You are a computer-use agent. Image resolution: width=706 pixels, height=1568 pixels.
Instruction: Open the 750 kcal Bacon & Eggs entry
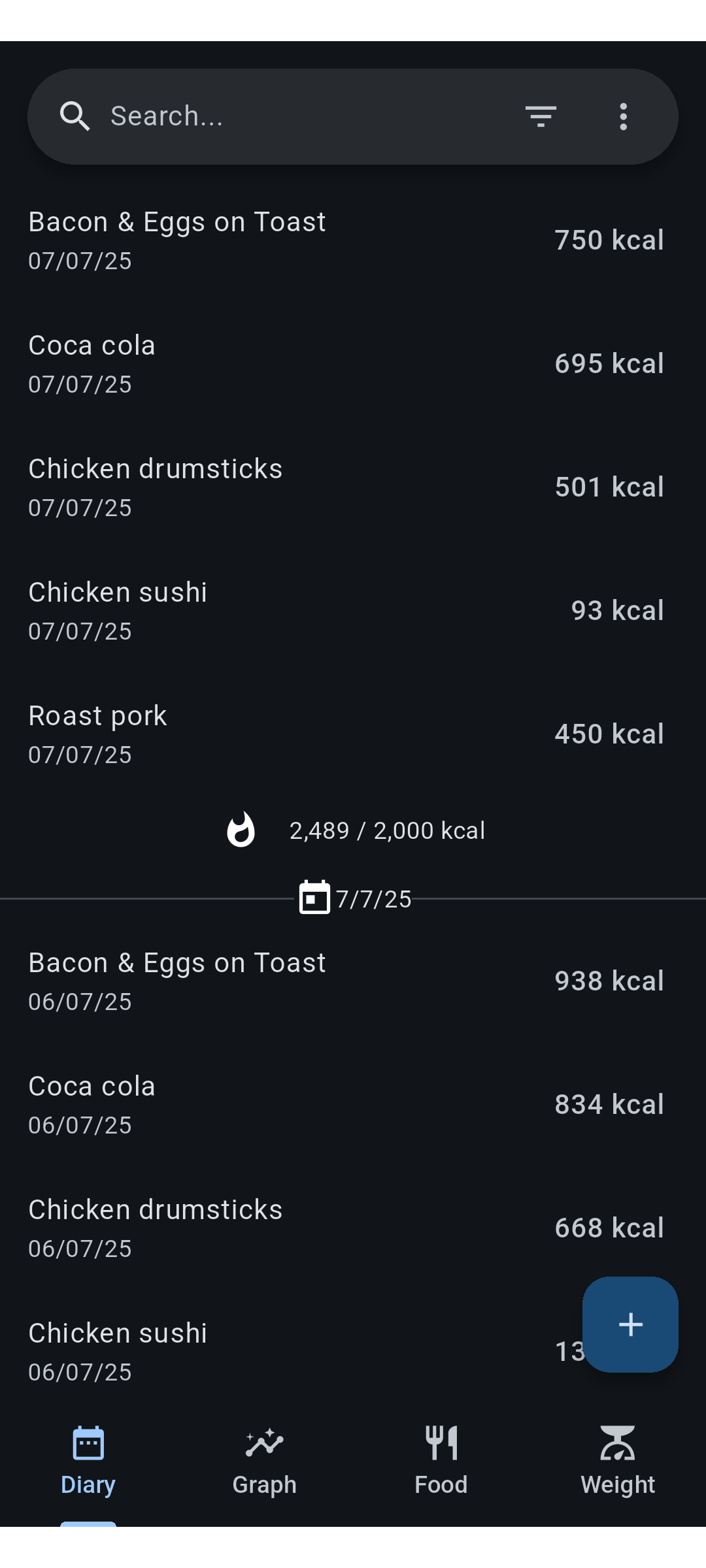tap(353, 240)
